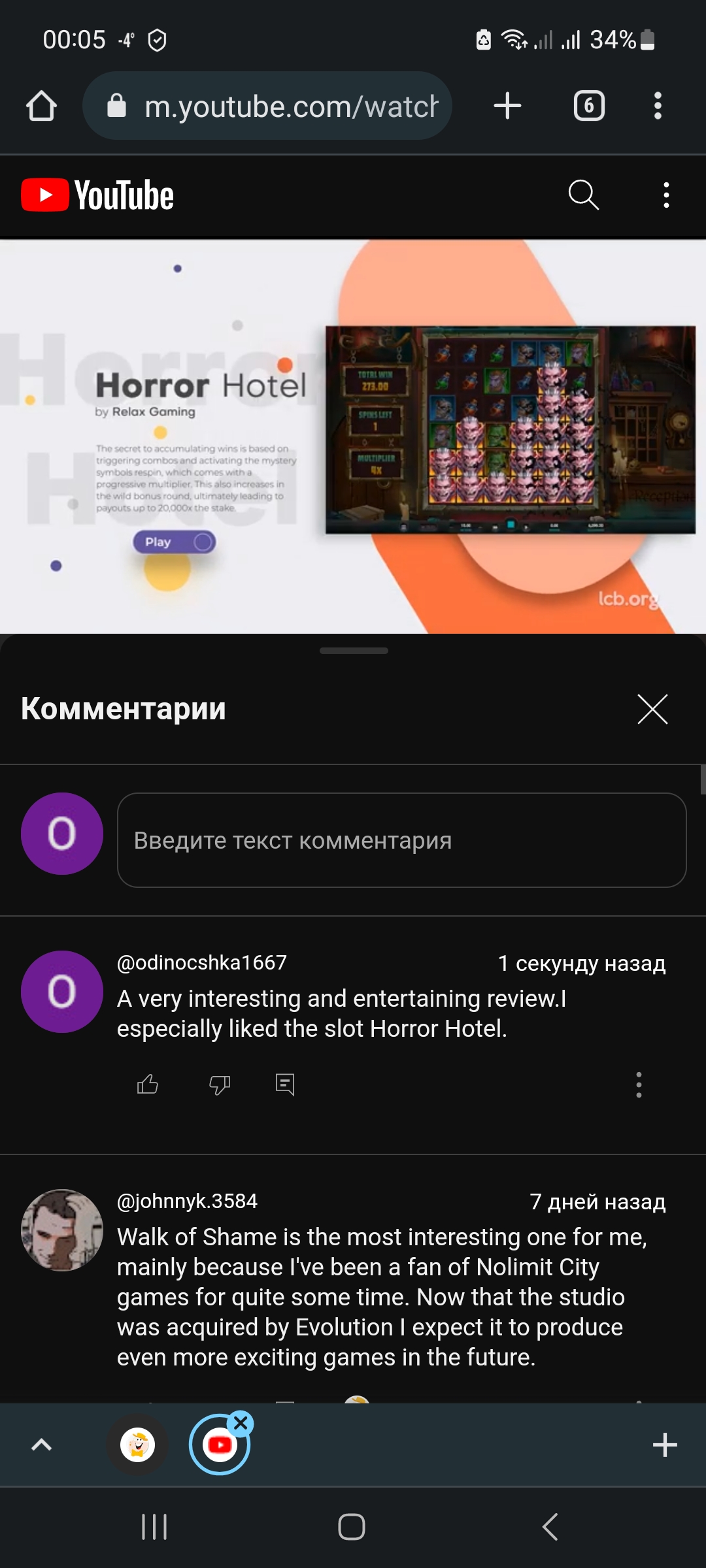
Task: Like the comment by @odinocshka1667
Action: coord(148,1085)
